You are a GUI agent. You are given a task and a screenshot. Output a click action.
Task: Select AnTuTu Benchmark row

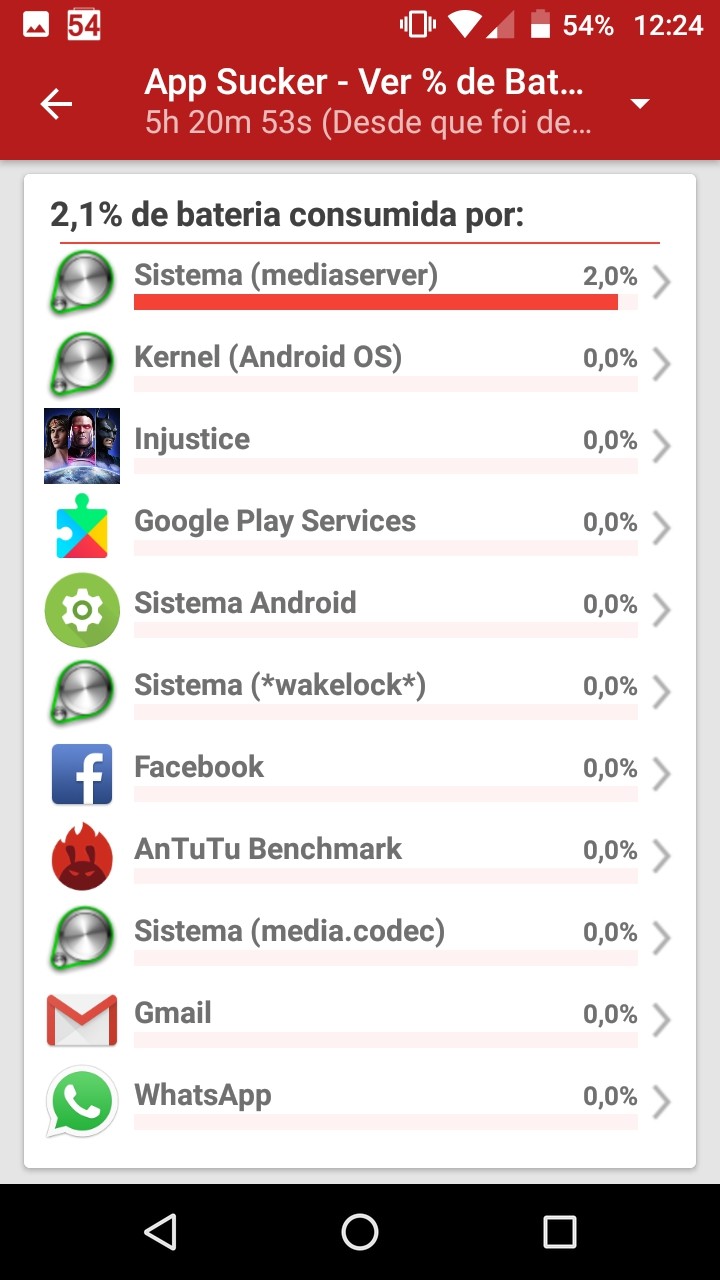[x=360, y=858]
